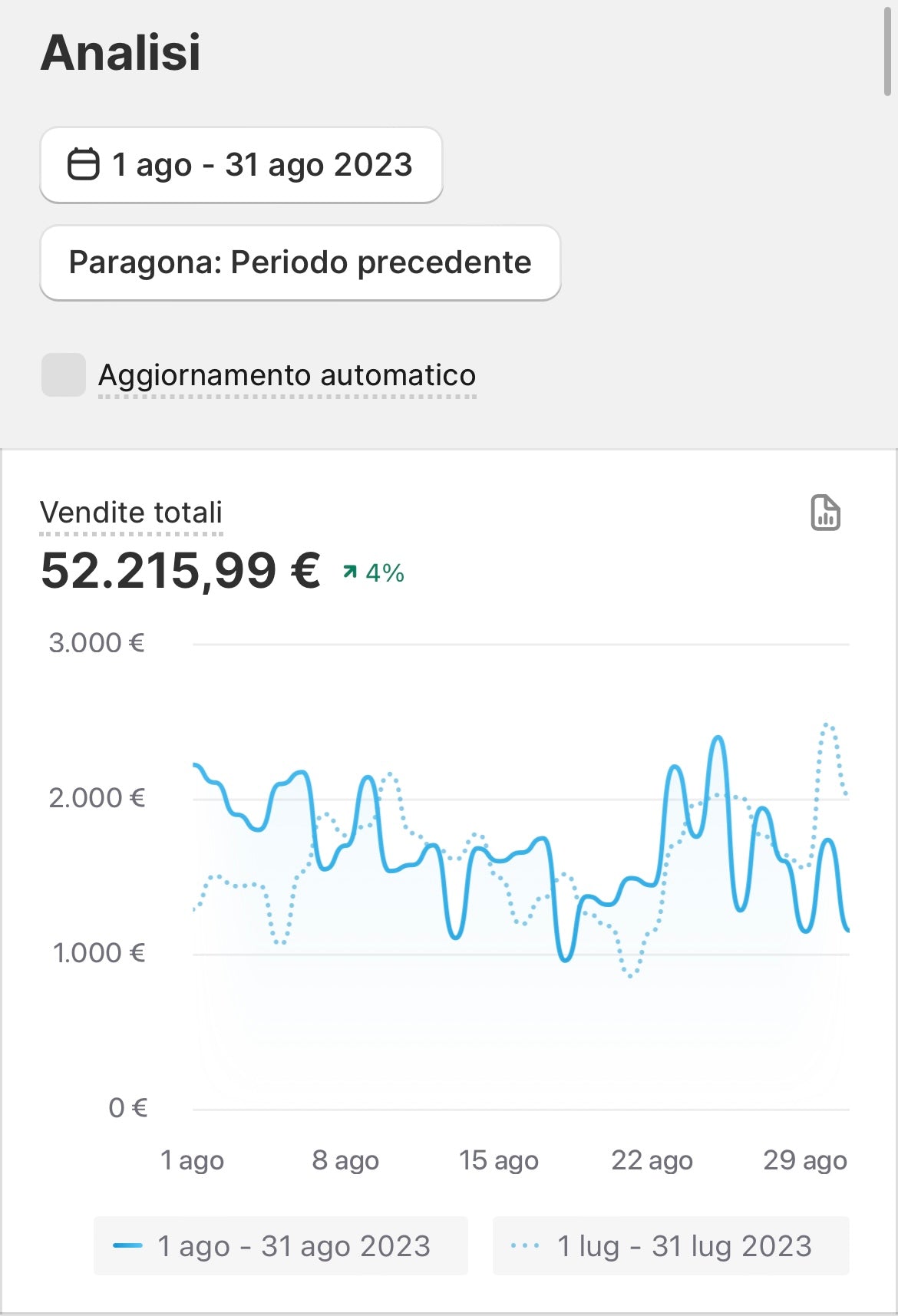
Task: Click the solid line legend marker
Action: 129,1246
